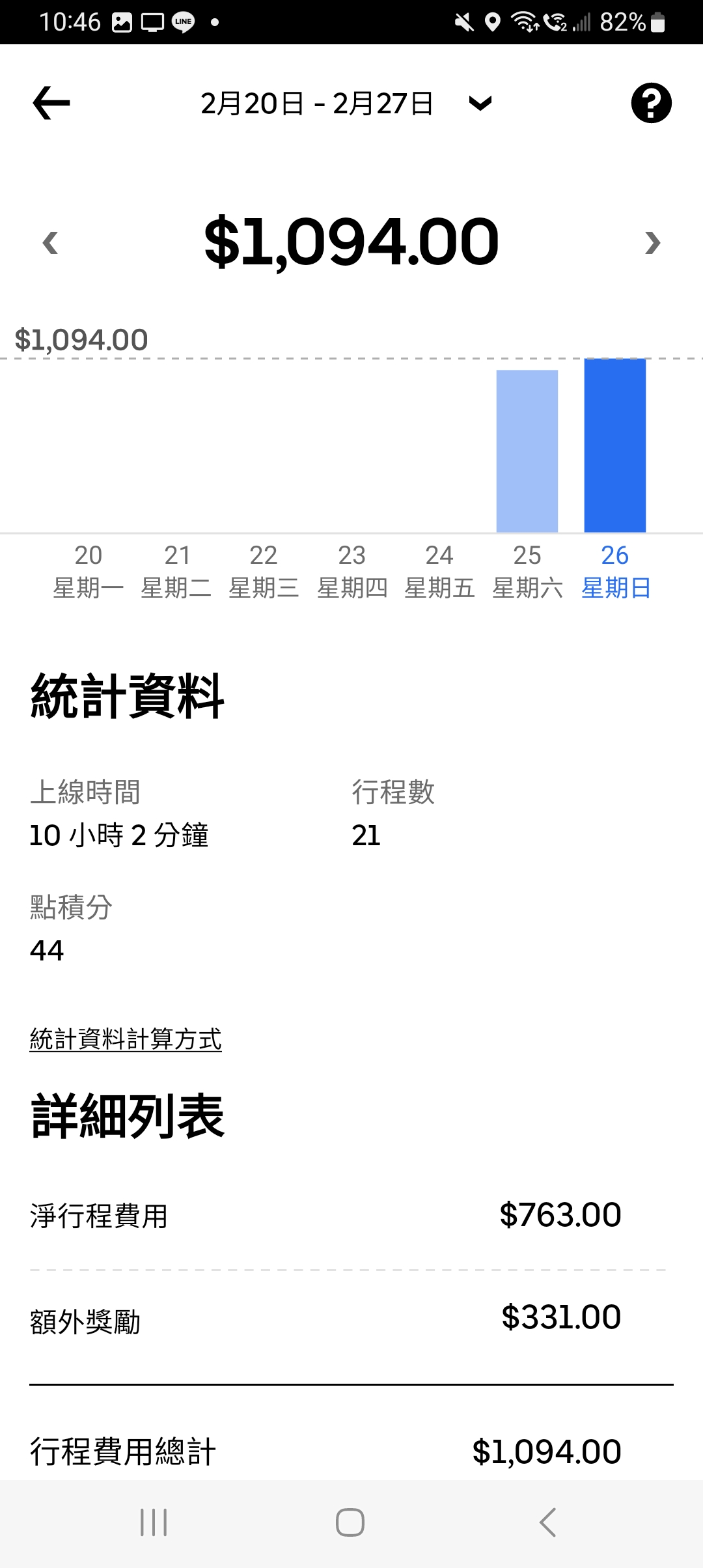Image resolution: width=703 pixels, height=1568 pixels.
Task: Select the 星期日 26 bar in the chart
Action: pos(614,445)
